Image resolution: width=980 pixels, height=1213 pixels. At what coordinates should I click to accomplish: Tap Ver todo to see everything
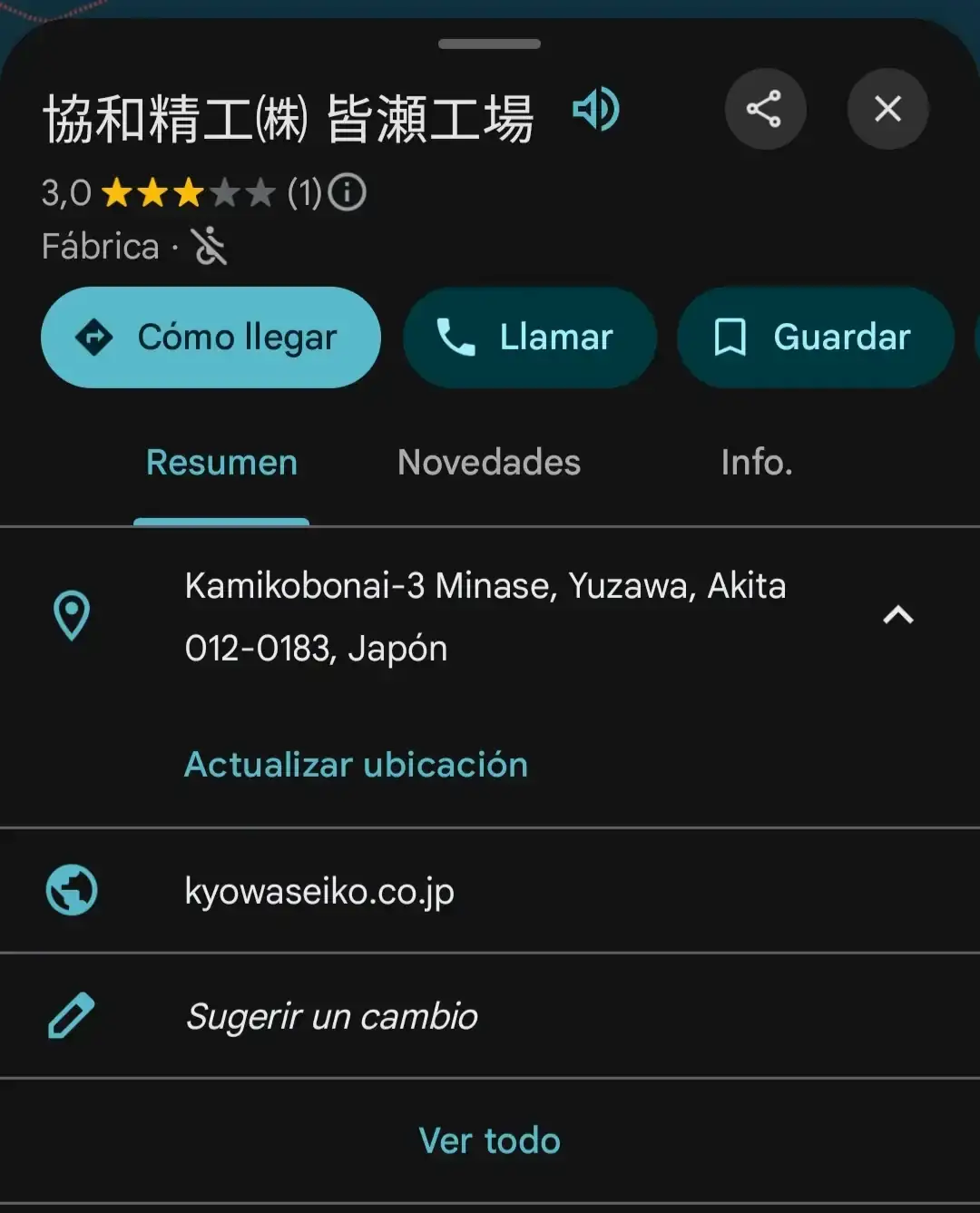pyautogui.click(x=490, y=1140)
